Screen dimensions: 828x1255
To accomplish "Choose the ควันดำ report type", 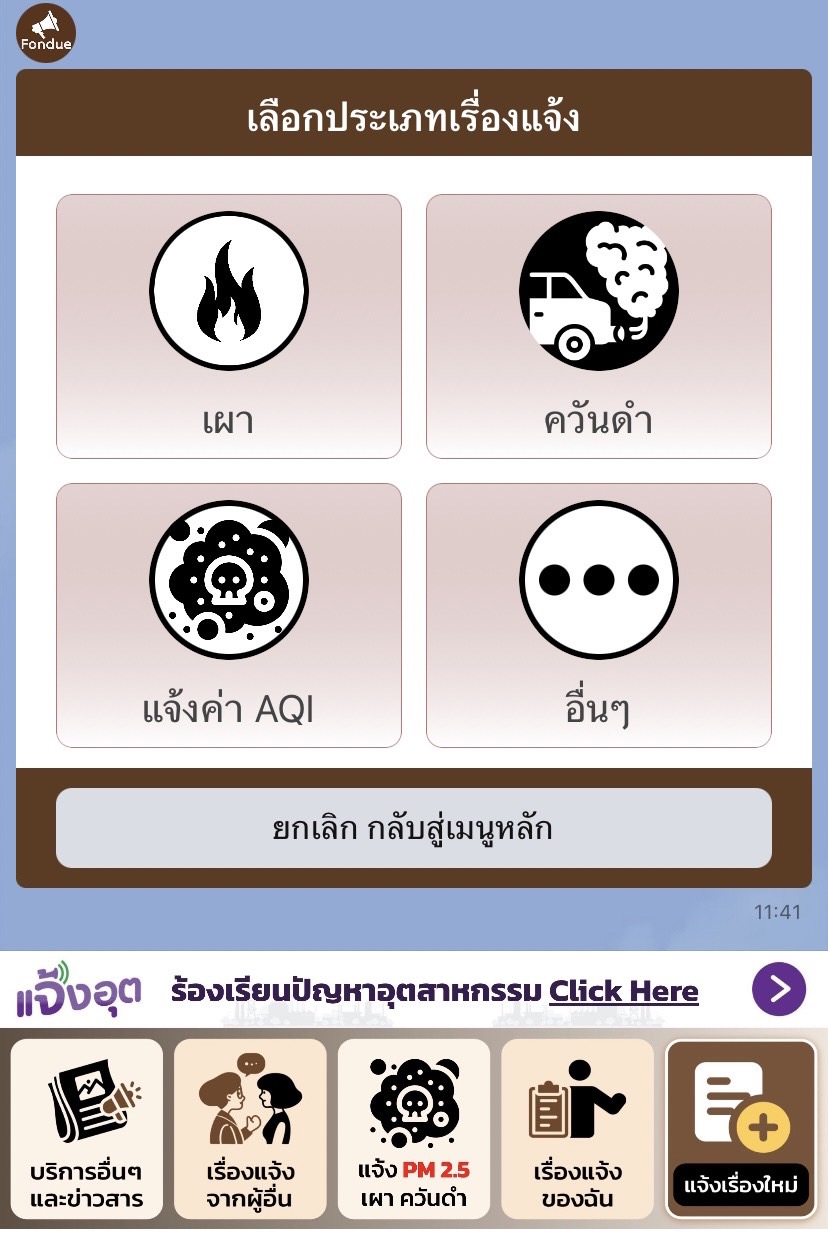I will [x=598, y=326].
